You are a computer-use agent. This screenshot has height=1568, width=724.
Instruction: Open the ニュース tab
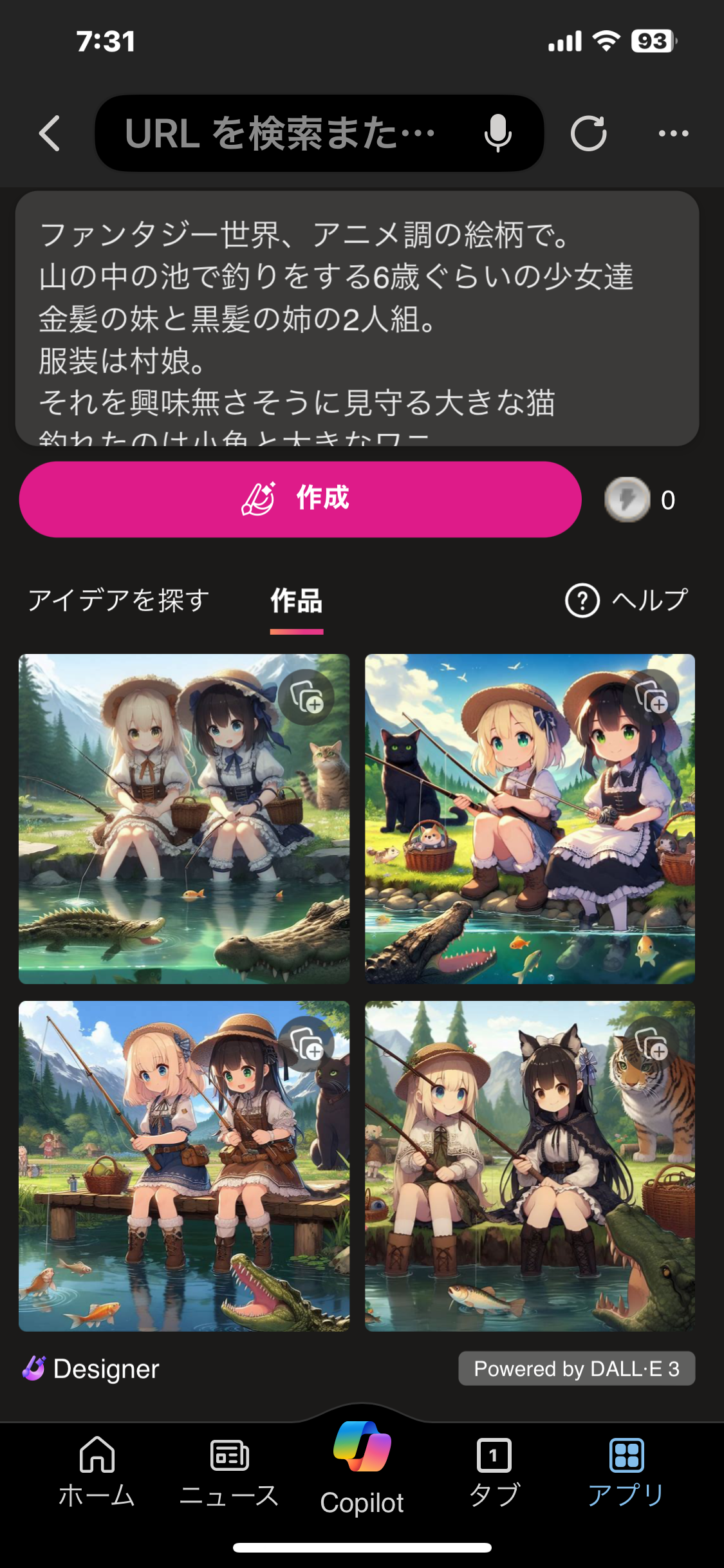pos(229,1471)
